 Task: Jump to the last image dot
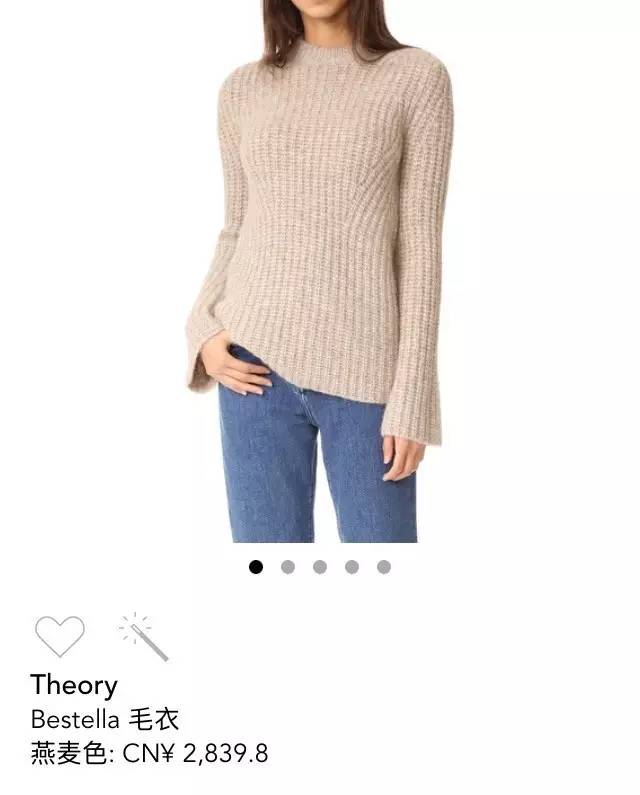point(384,567)
